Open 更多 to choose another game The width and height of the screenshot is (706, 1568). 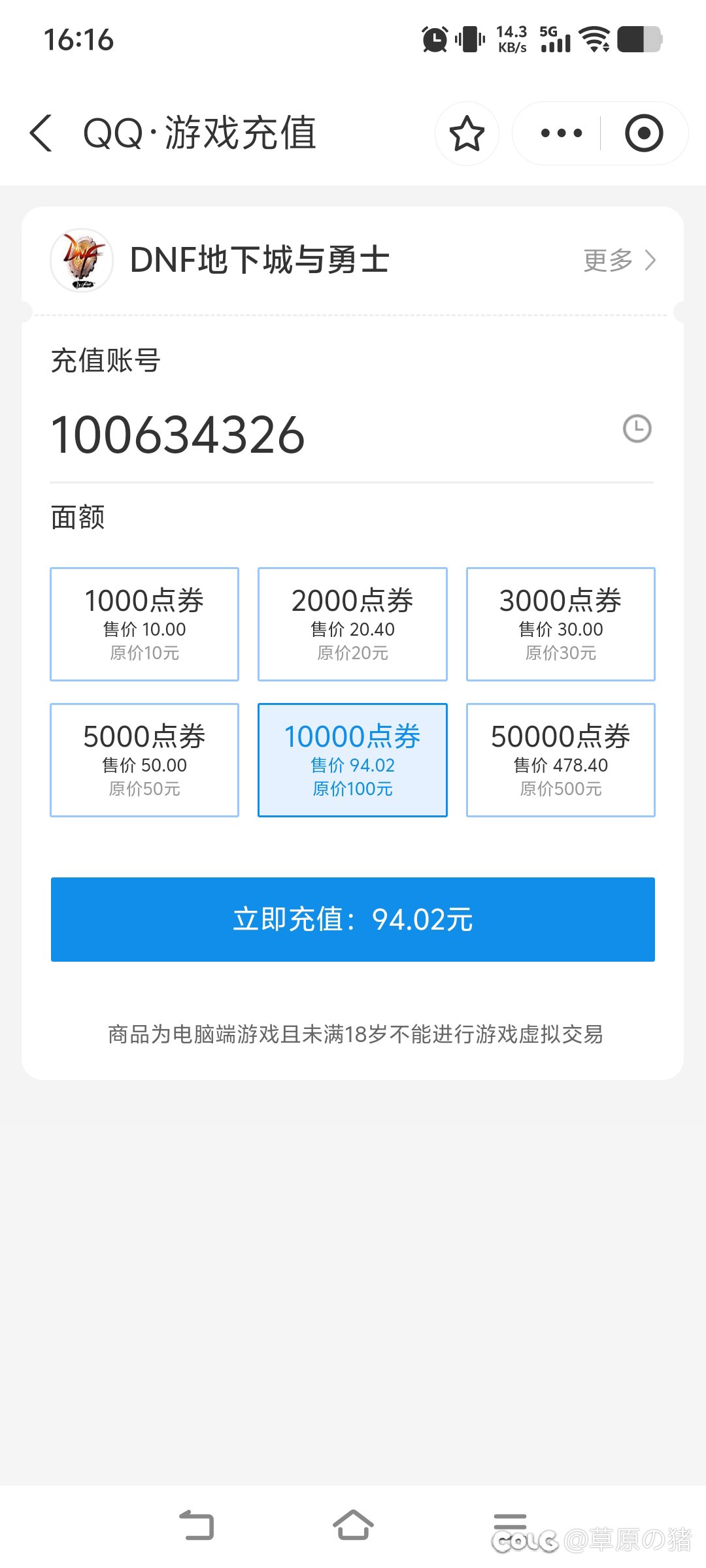[619, 260]
